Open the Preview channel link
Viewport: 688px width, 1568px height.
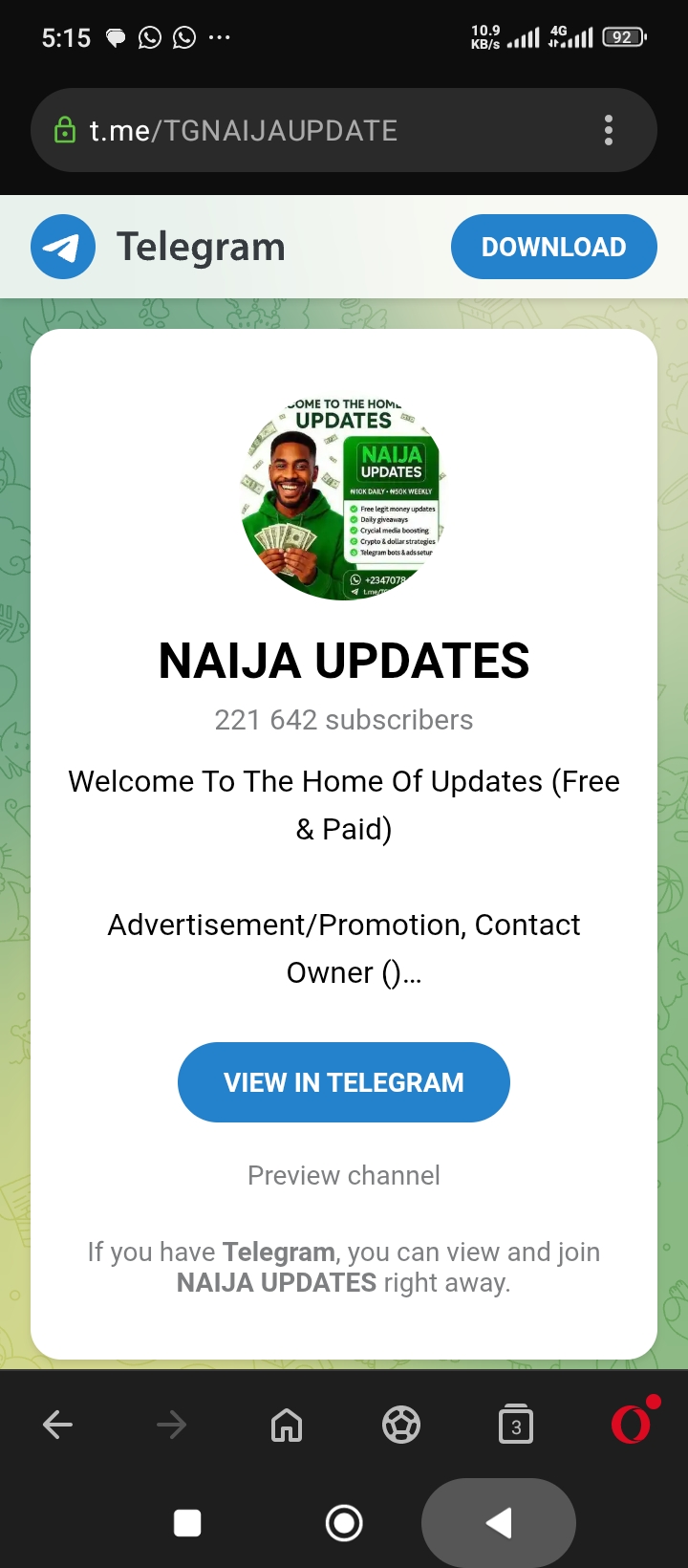344,1175
